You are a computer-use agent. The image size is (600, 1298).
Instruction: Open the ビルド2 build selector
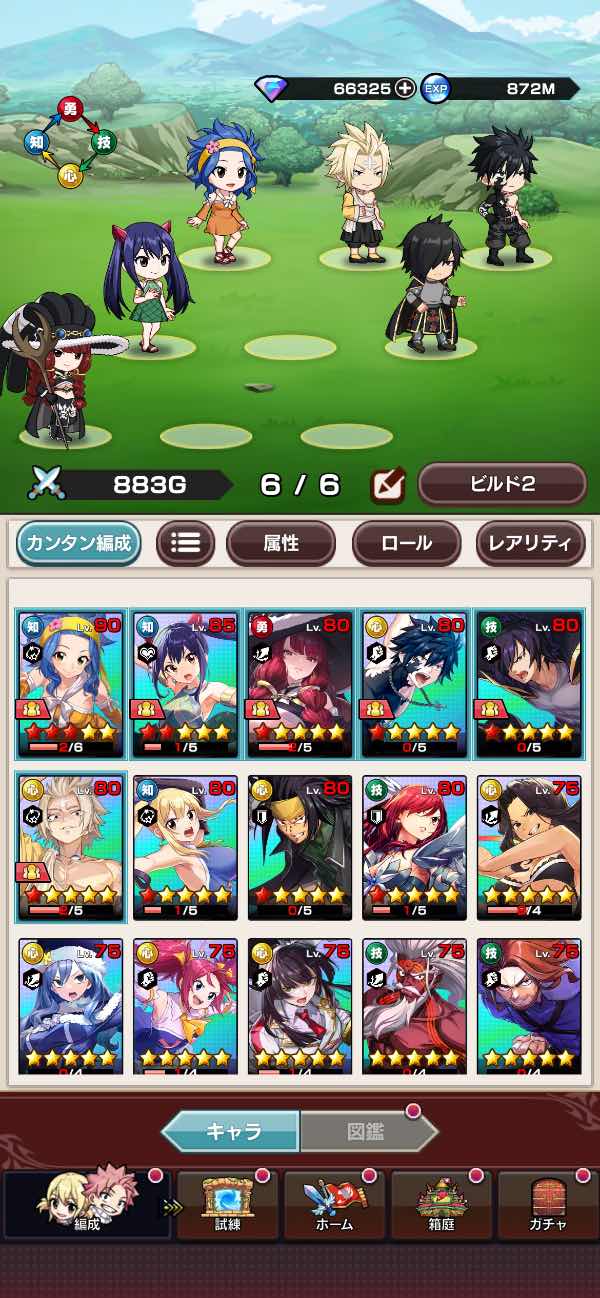pos(502,485)
